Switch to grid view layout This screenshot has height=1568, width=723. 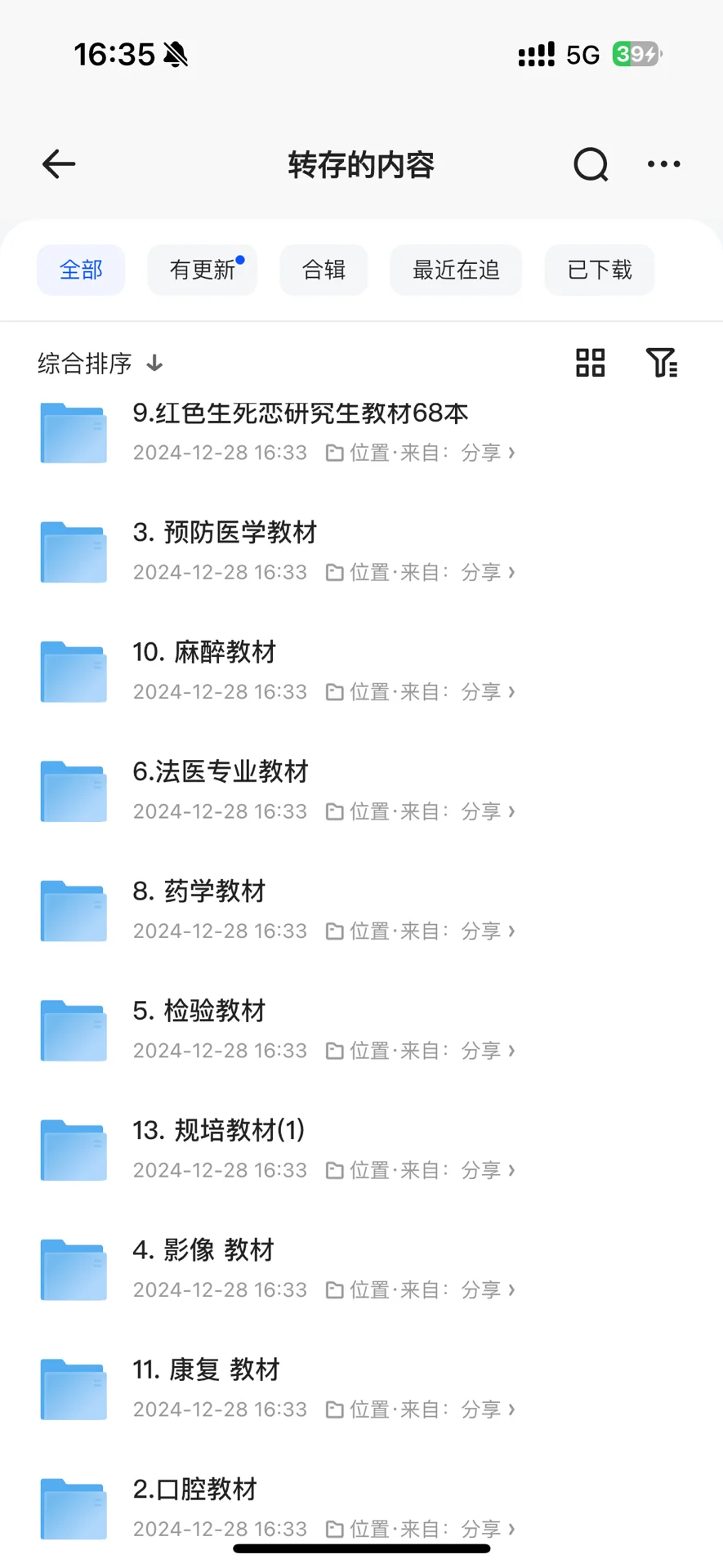tap(590, 363)
